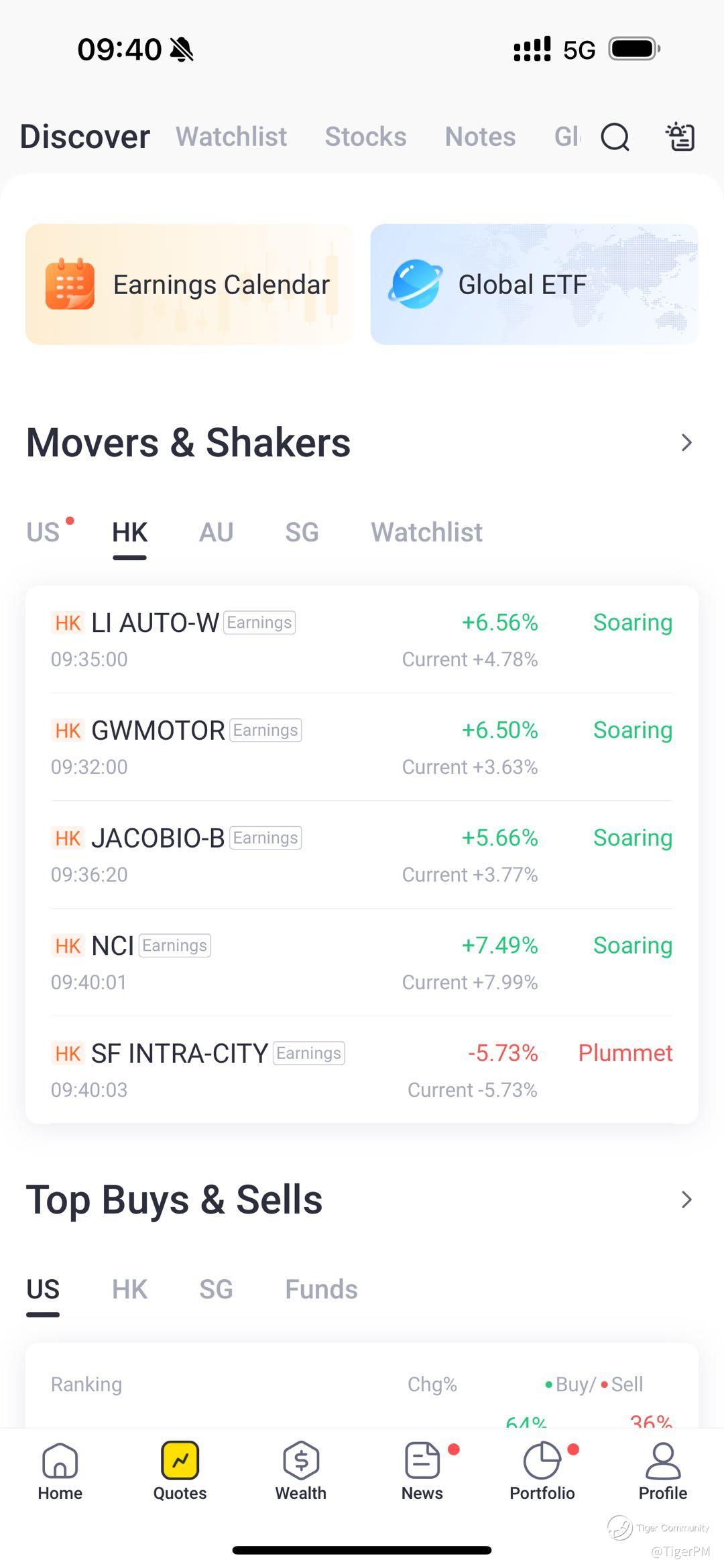
Task: Switch to Funds under Top Buys & Sells
Action: click(322, 1289)
